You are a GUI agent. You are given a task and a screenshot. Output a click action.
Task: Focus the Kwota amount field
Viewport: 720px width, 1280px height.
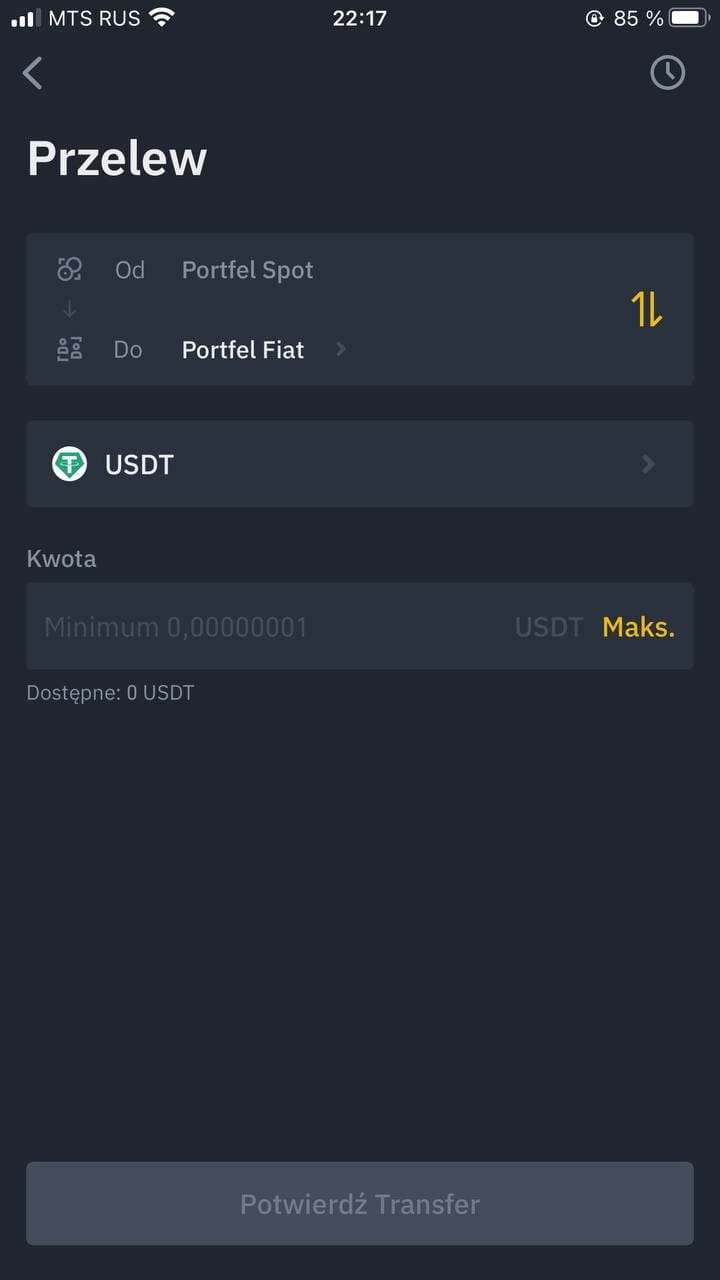pos(270,627)
